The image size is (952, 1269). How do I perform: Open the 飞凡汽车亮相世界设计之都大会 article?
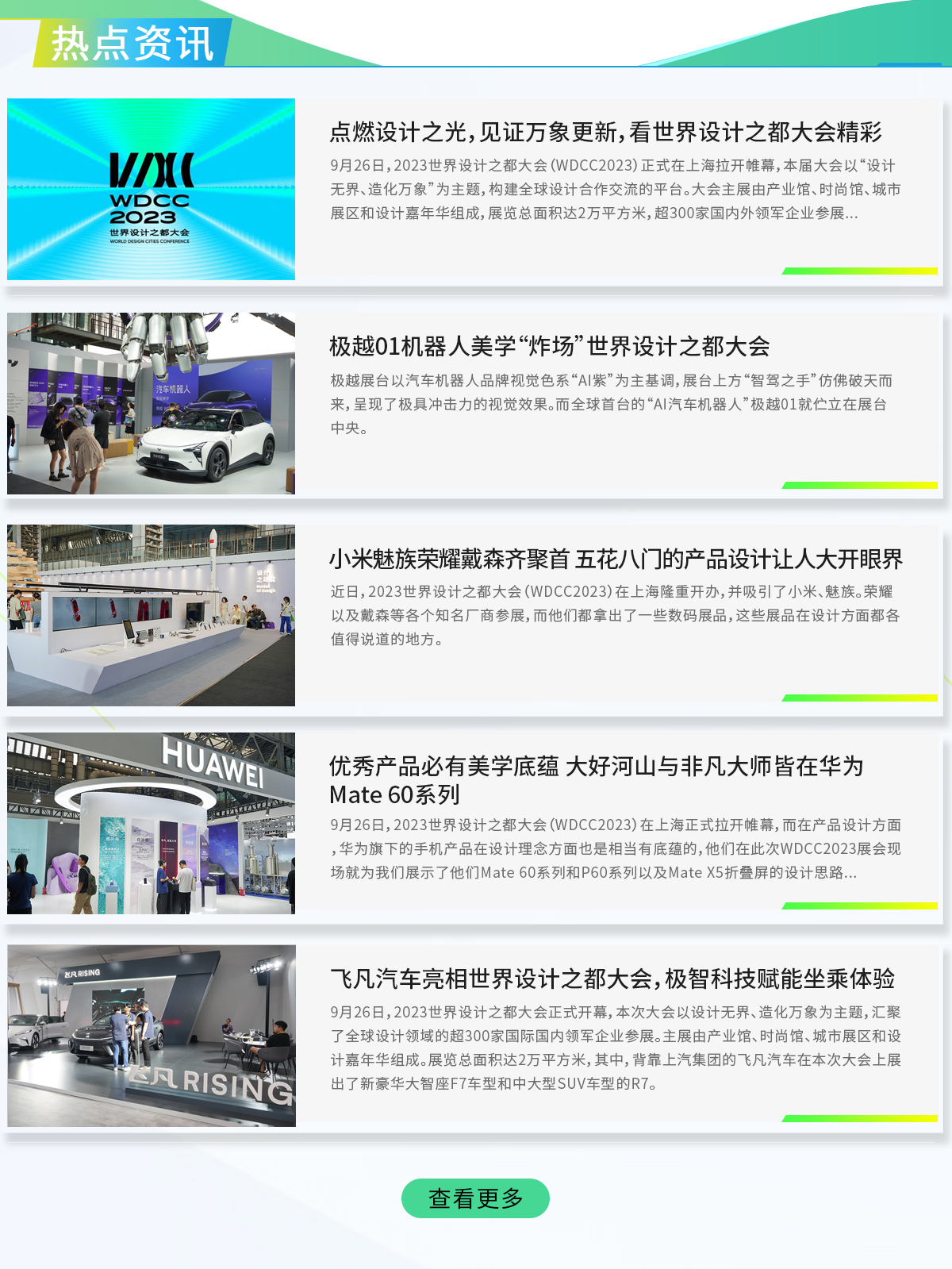612,979
